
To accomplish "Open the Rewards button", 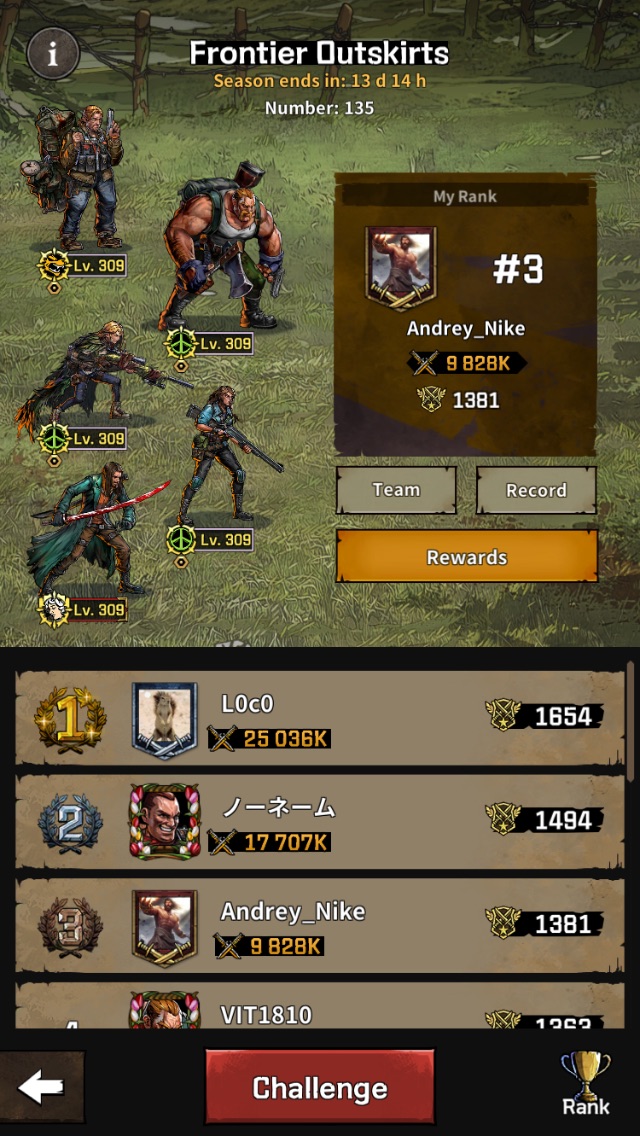I will (467, 557).
